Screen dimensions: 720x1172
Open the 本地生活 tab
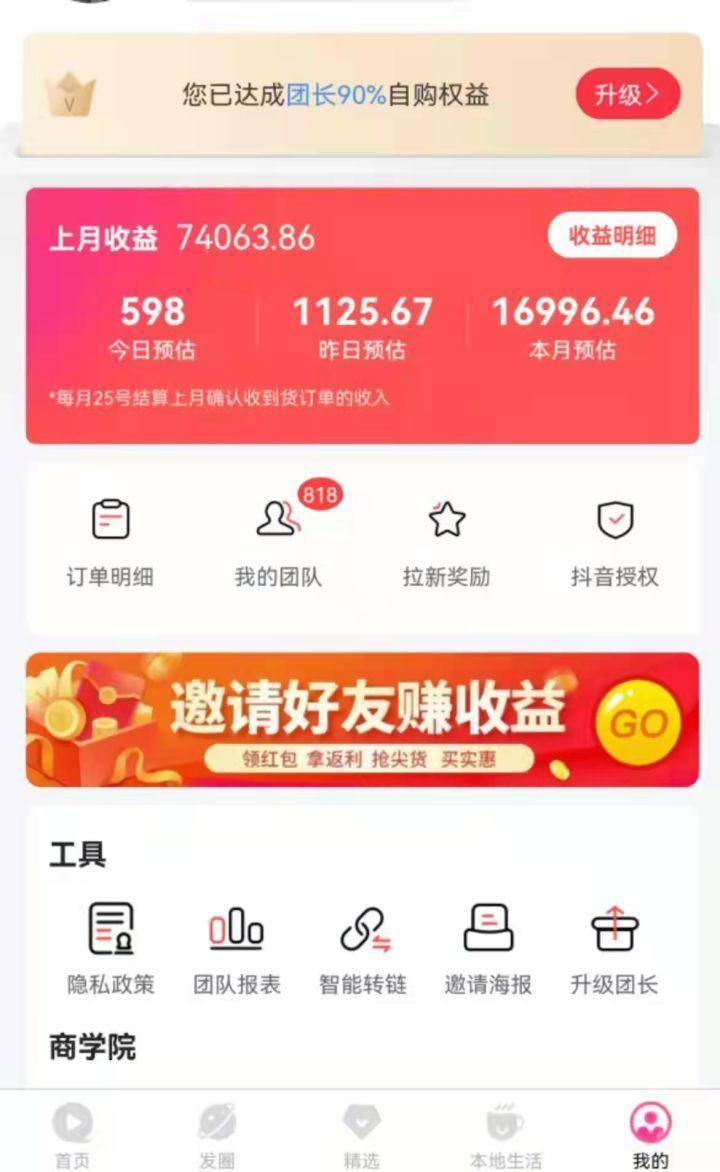tap(505, 1135)
